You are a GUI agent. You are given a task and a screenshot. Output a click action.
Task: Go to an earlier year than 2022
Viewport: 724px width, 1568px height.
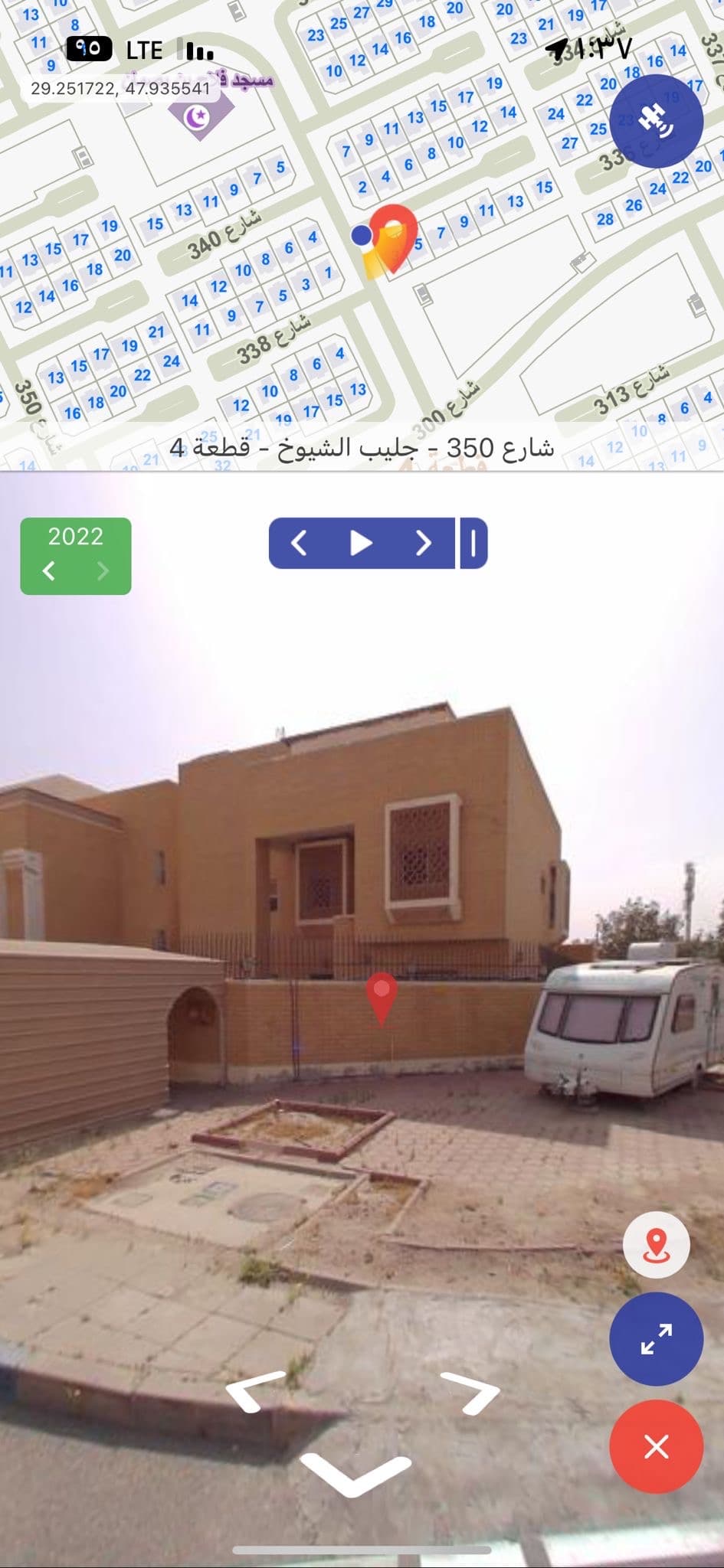[x=49, y=570]
